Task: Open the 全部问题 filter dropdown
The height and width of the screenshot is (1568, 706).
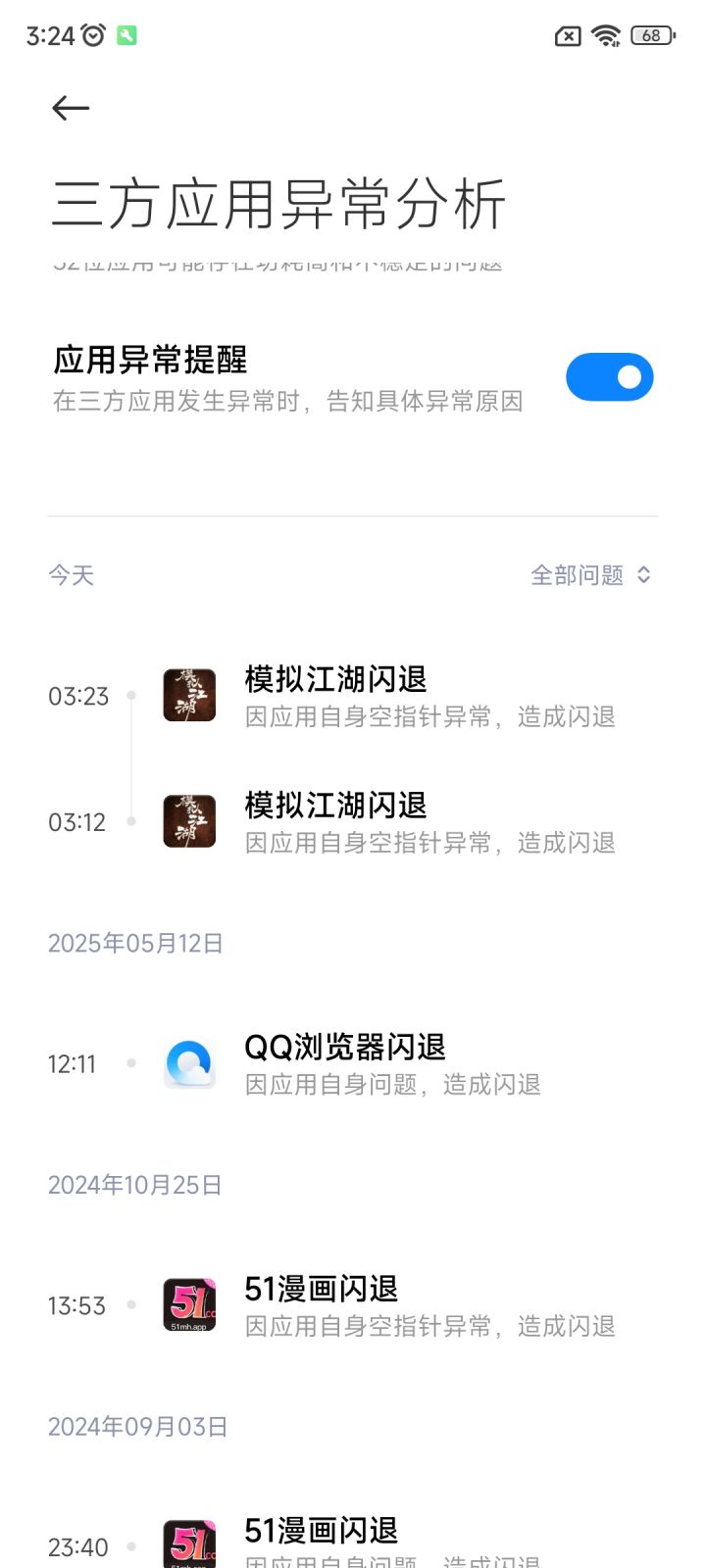Action: point(590,575)
